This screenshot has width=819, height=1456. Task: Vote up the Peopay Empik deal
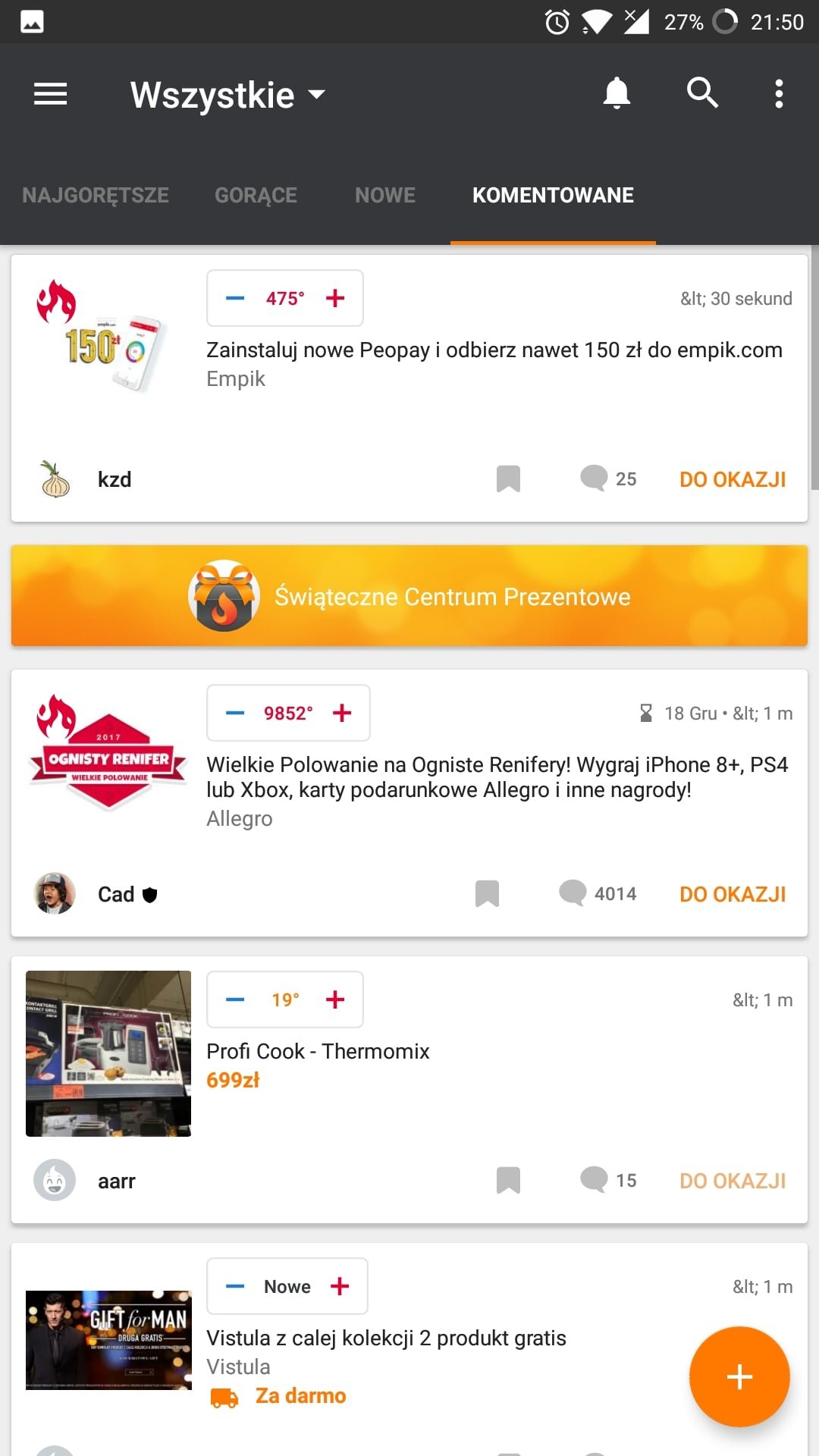pyautogui.click(x=335, y=298)
